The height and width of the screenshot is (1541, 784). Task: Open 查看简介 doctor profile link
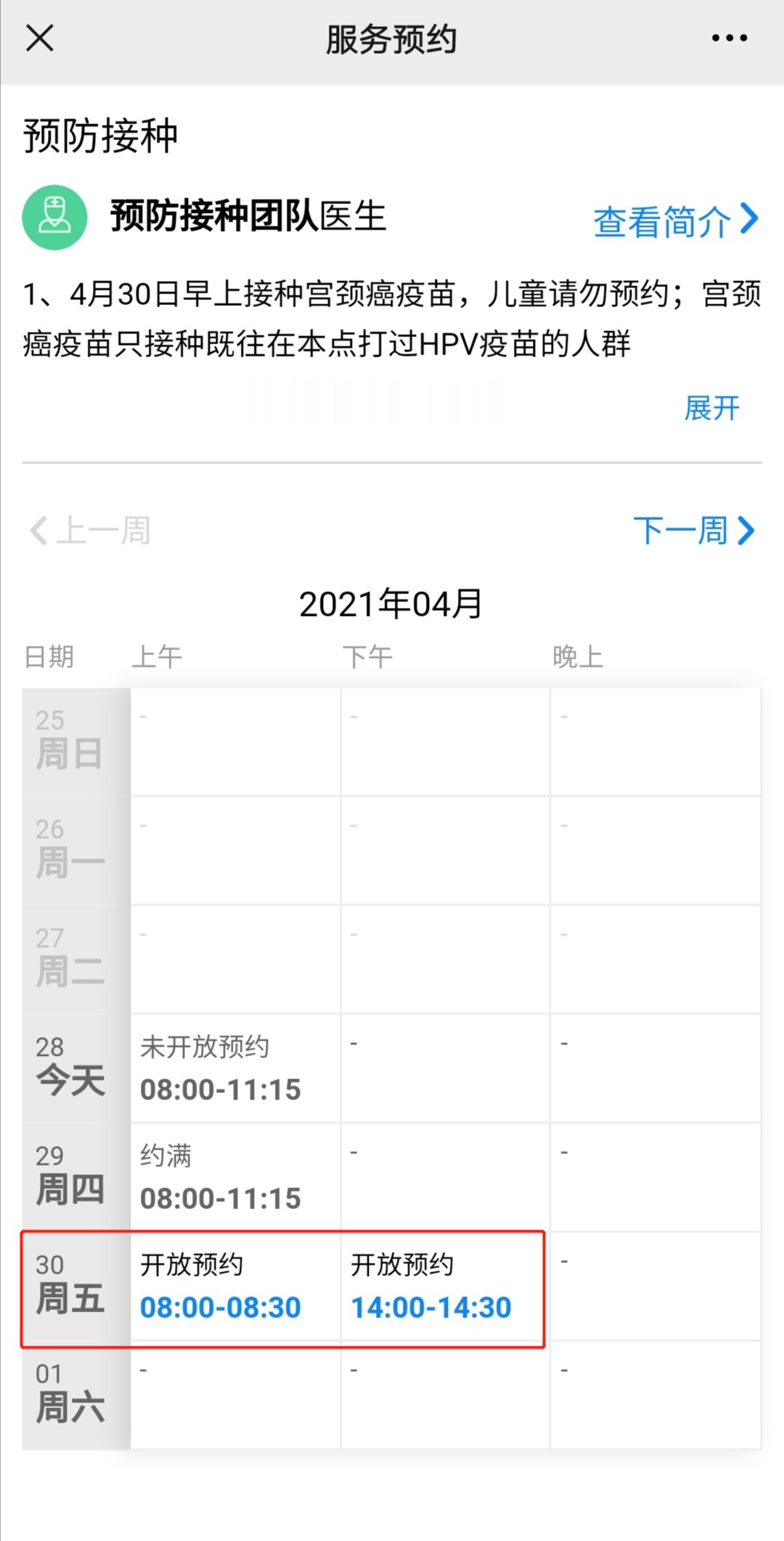[x=675, y=221]
